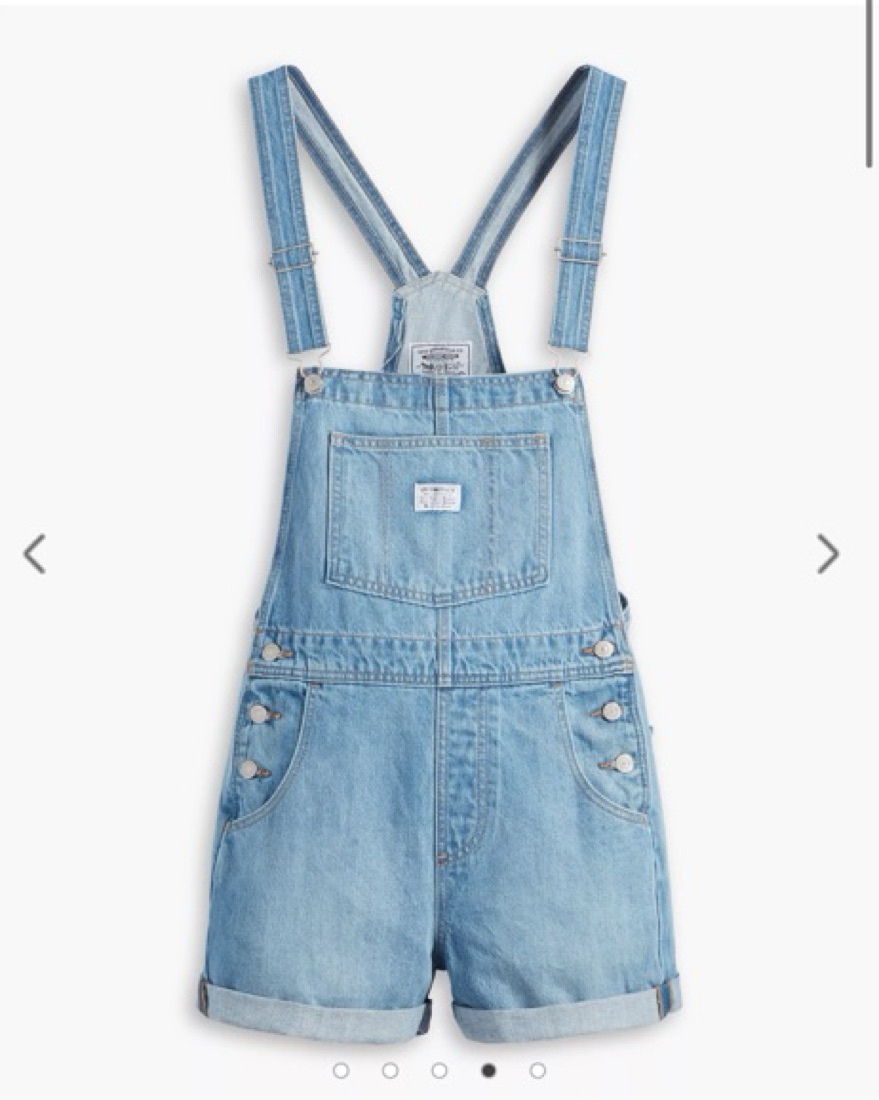Select the third carousel page dot

click(x=439, y=1070)
